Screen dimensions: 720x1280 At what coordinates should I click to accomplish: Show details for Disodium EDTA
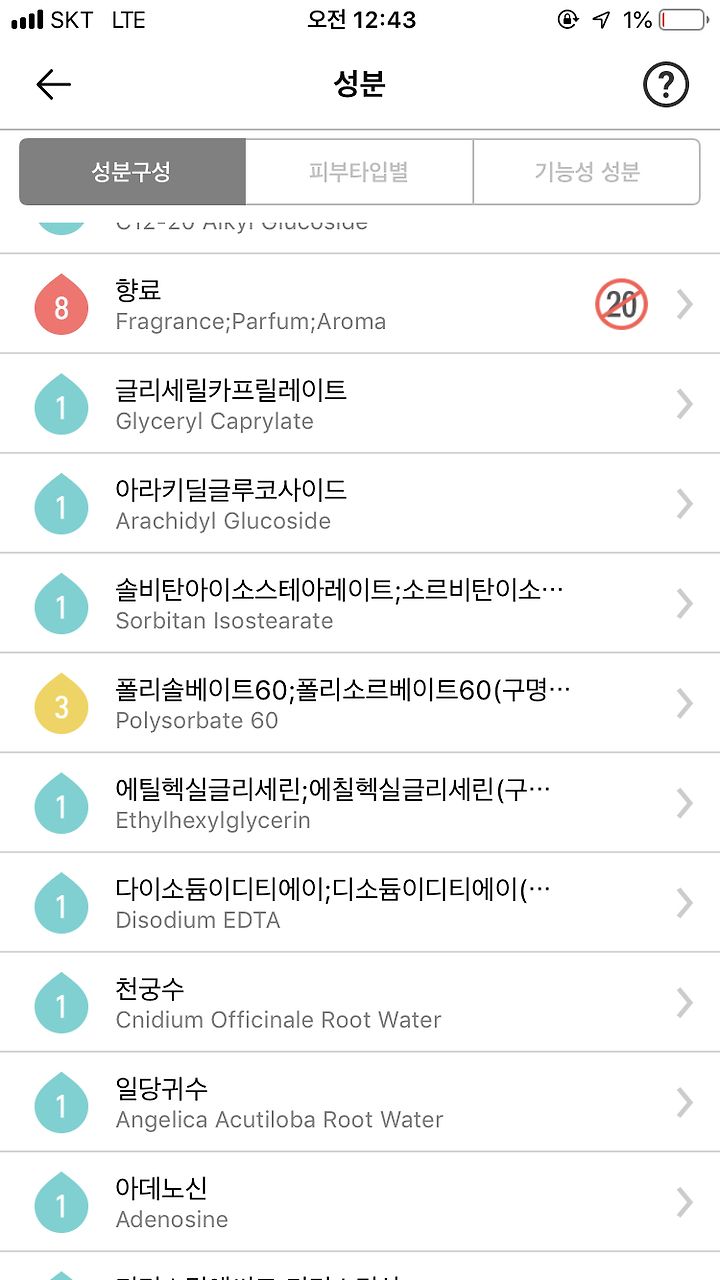360,903
